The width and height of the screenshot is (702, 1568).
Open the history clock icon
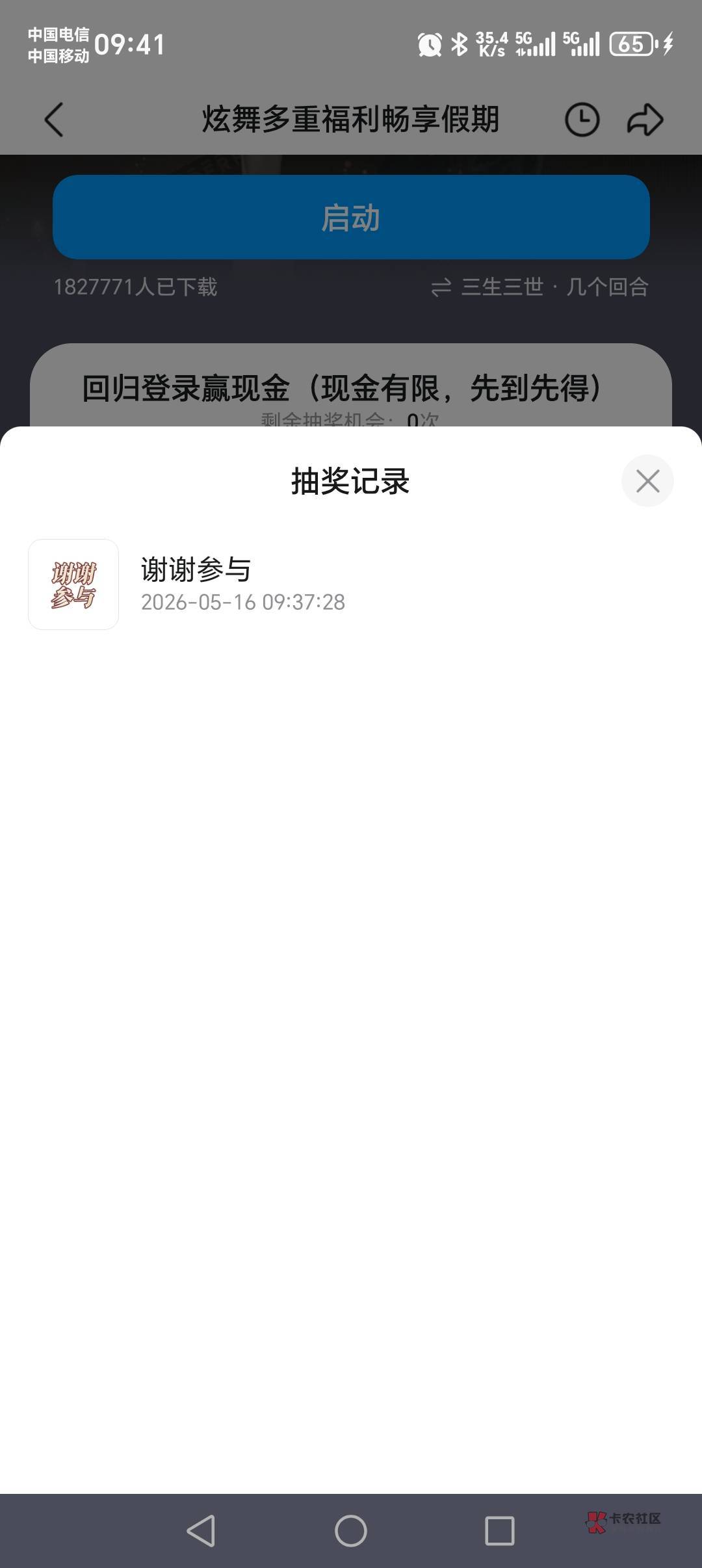coord(582,120)
